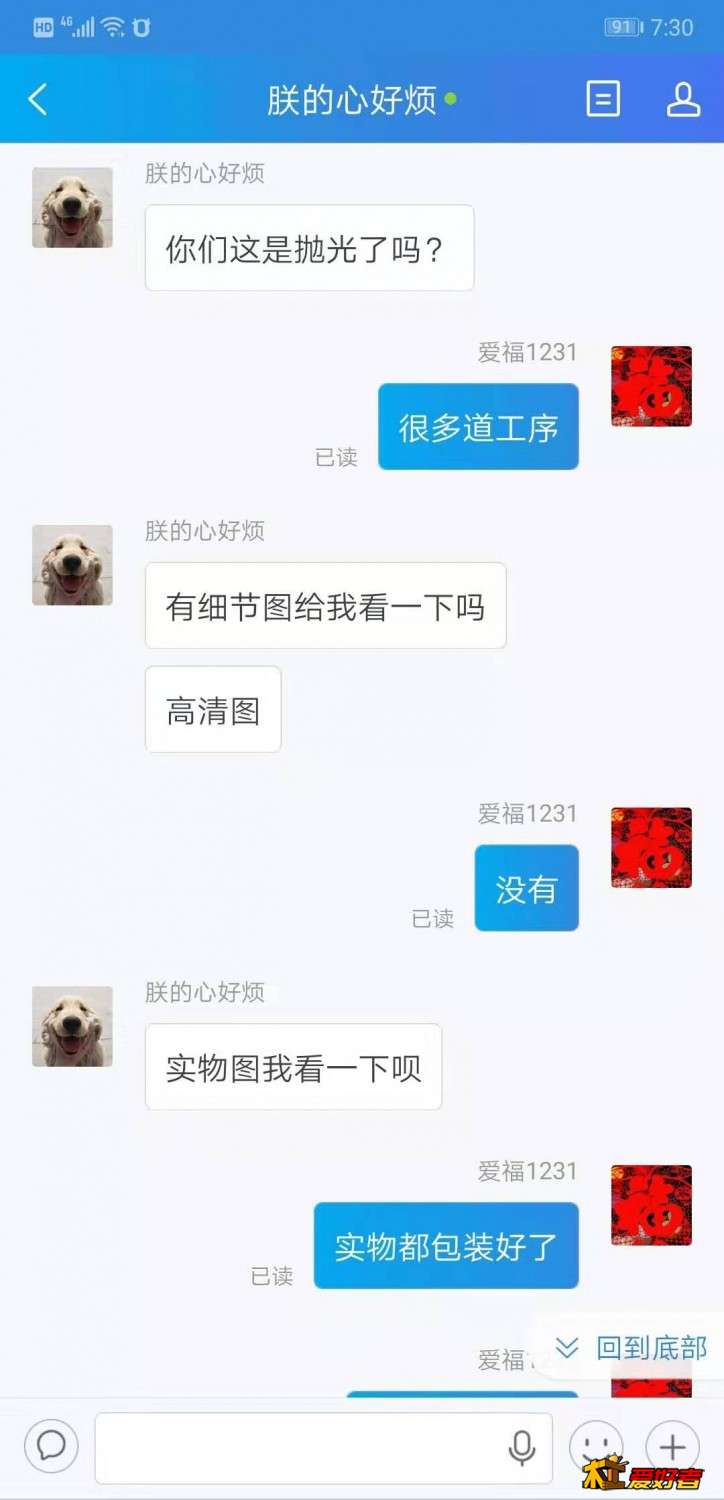The image size is (724, 1500).
Task: Open the order notes icon in header
Action: 602,99
